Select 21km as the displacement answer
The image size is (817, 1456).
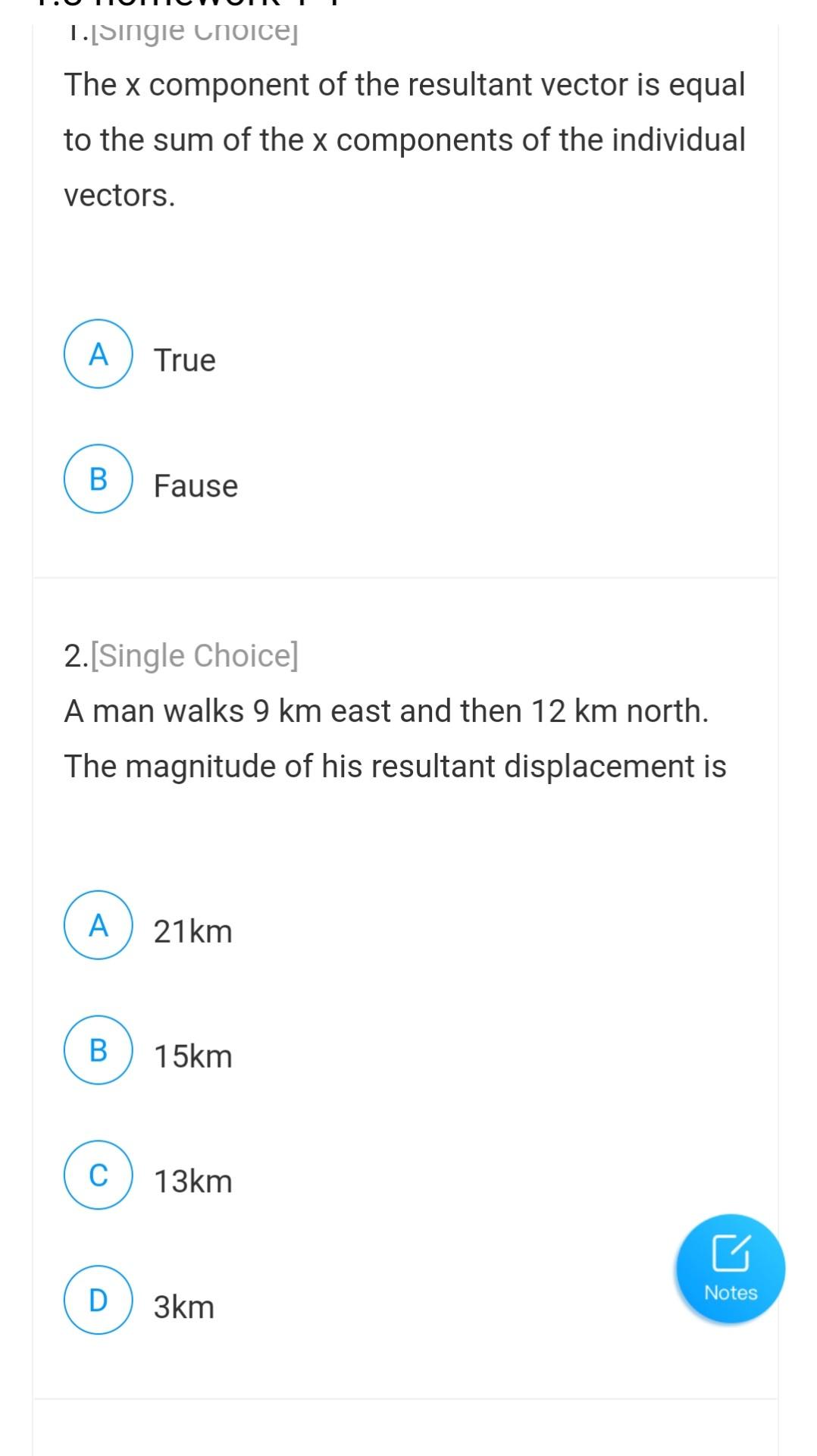pyautogui.click(x=99, y=925)
